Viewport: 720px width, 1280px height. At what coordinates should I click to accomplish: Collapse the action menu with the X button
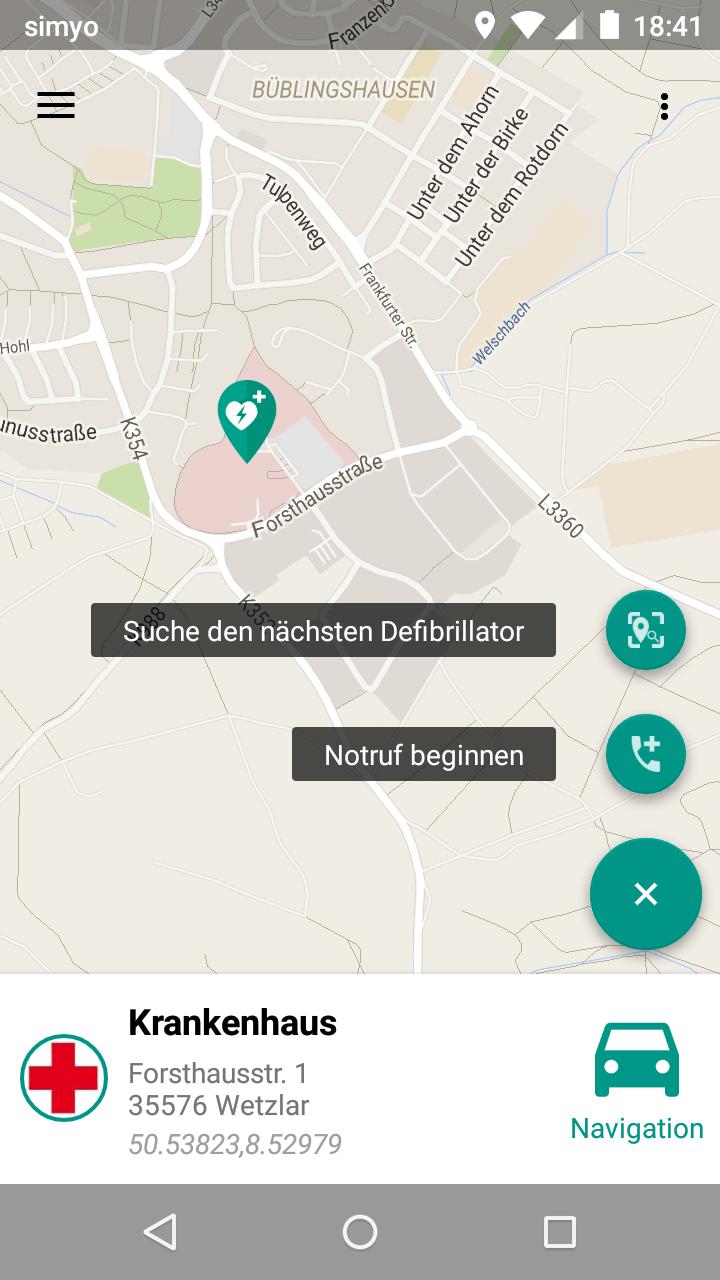[x=645, y=894]
